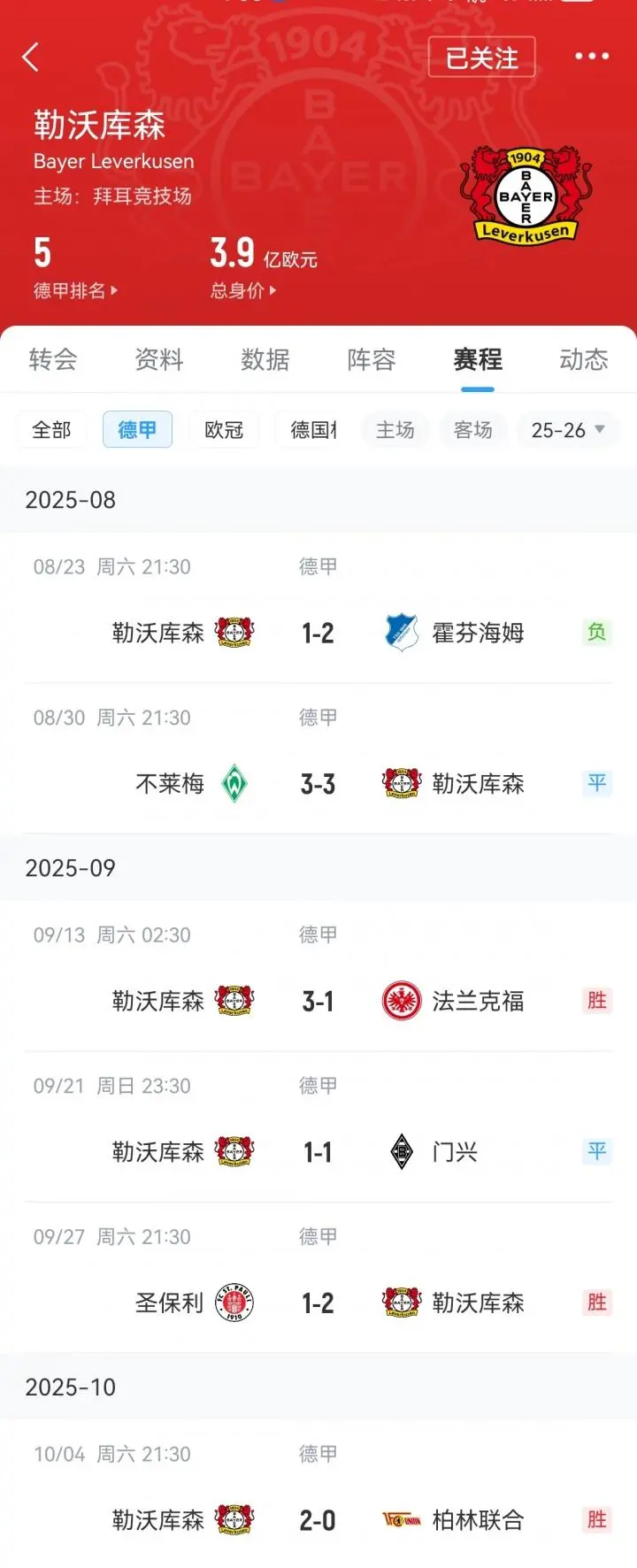This screenshot has height=1568, width=637.
Task: Open 总身价 total market value
Action: coord(242,290)
